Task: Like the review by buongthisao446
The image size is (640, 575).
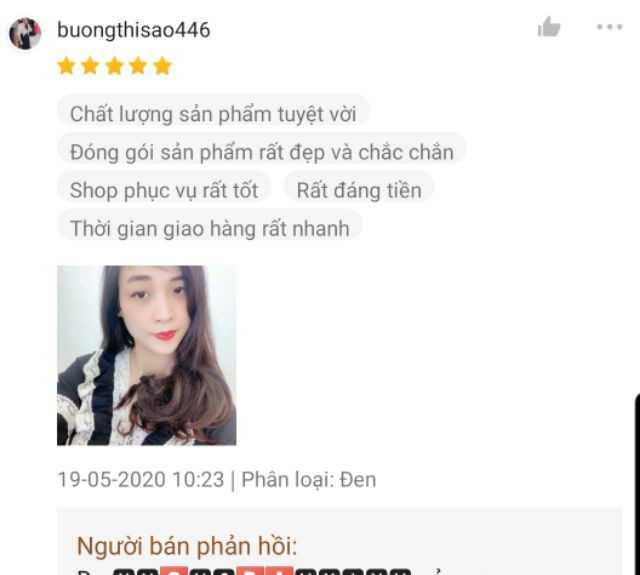Action: point(549,27)
